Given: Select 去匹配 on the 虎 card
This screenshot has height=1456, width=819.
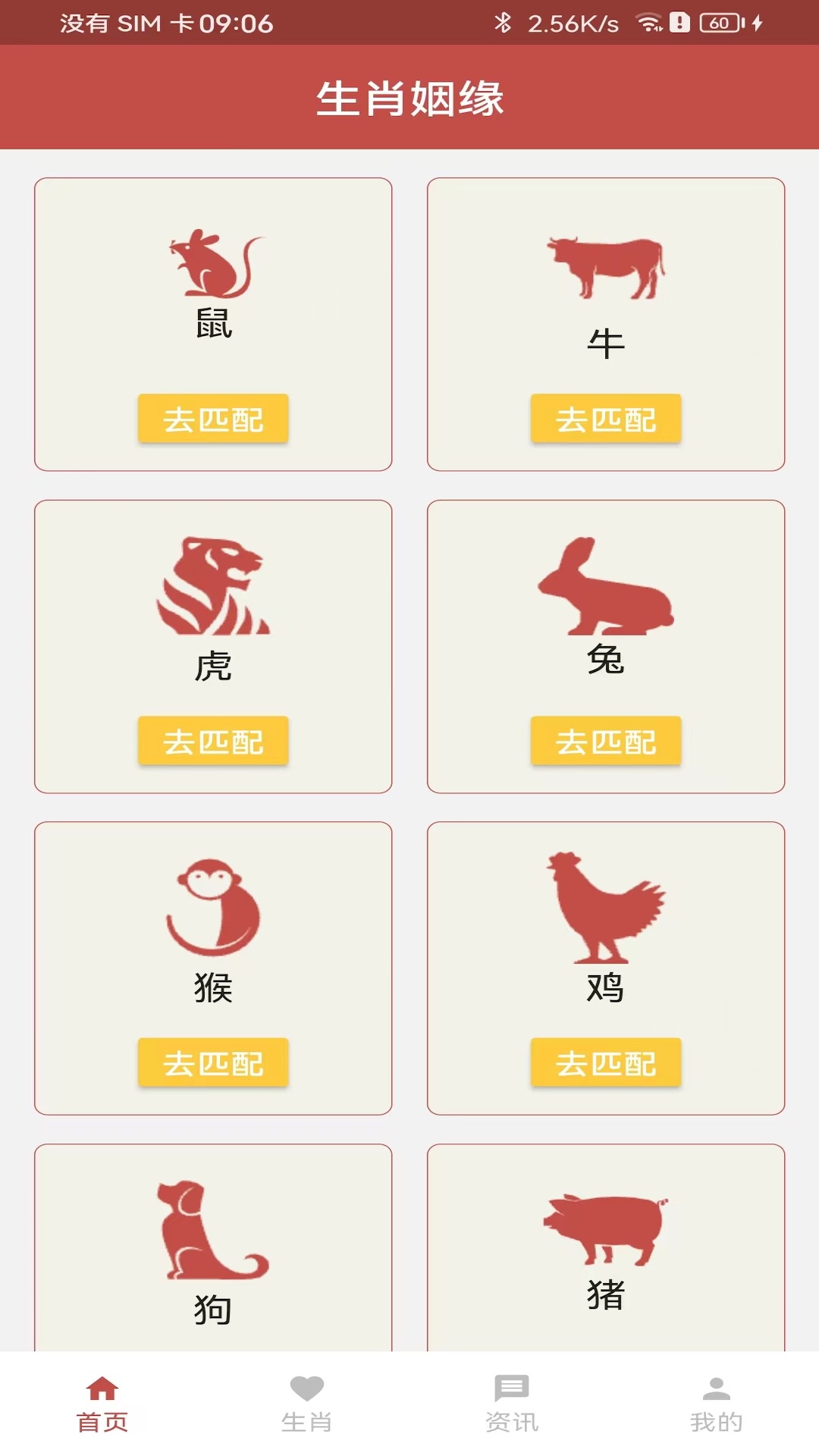Looking at the screenshot, I should [213, 741].
